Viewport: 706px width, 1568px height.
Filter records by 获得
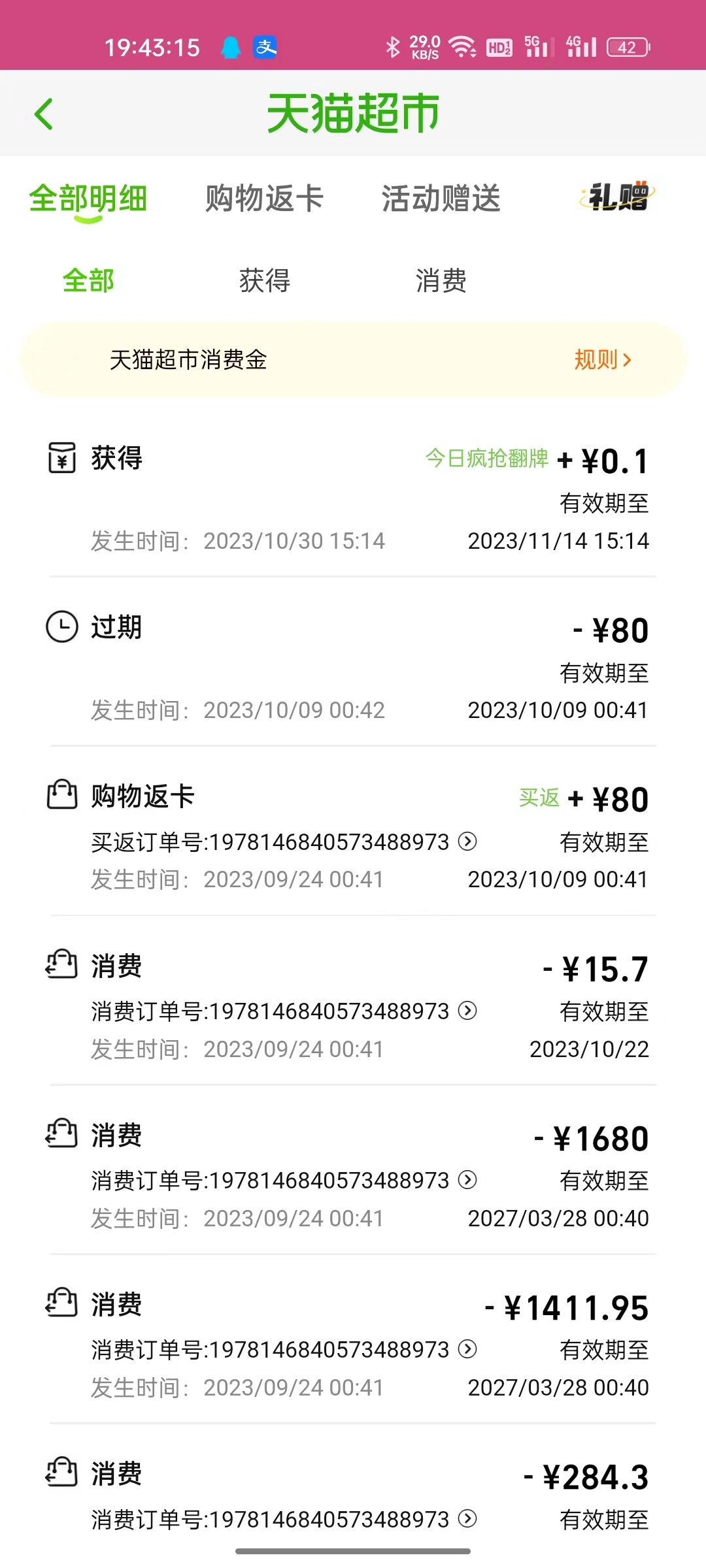coord(264,281)
